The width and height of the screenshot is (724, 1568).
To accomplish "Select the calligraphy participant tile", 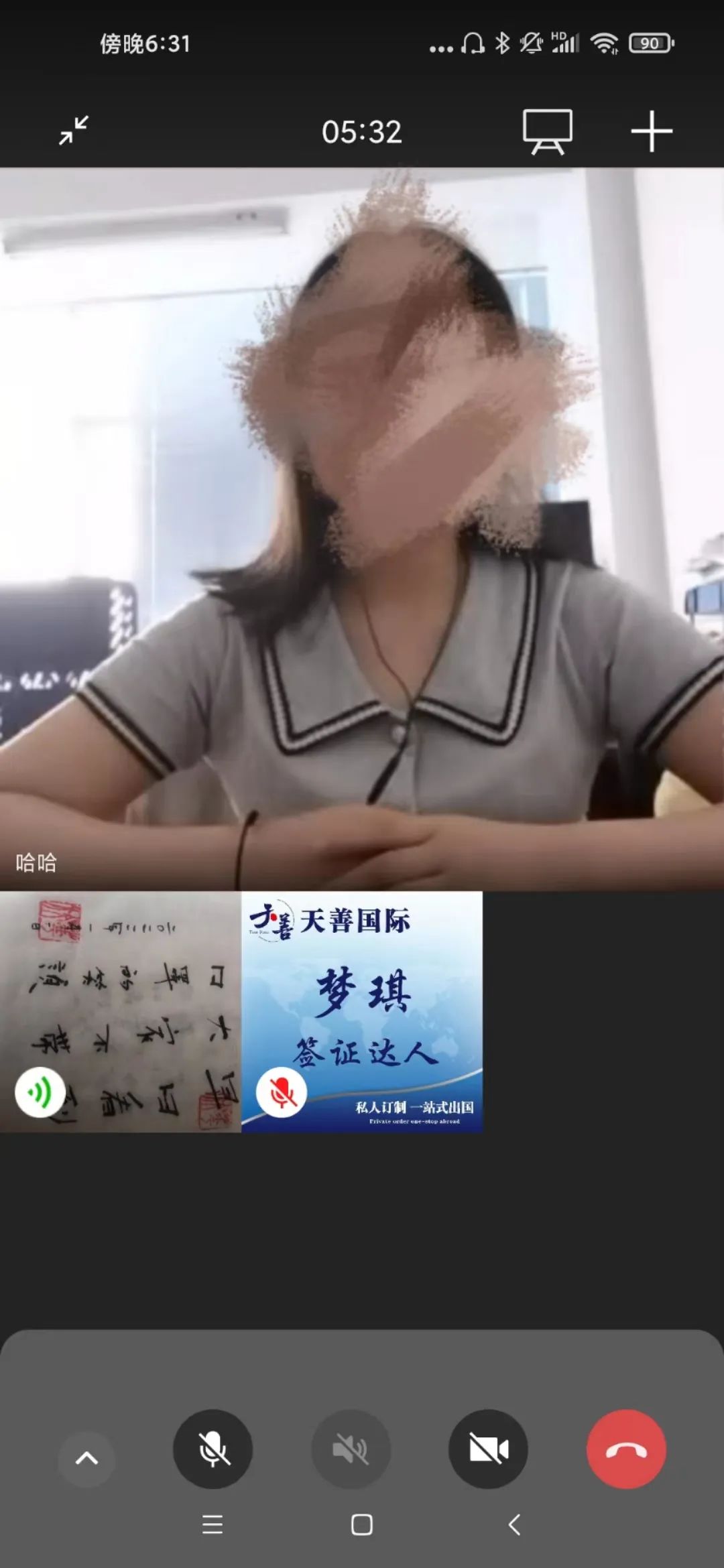I will click(121, 1012).
